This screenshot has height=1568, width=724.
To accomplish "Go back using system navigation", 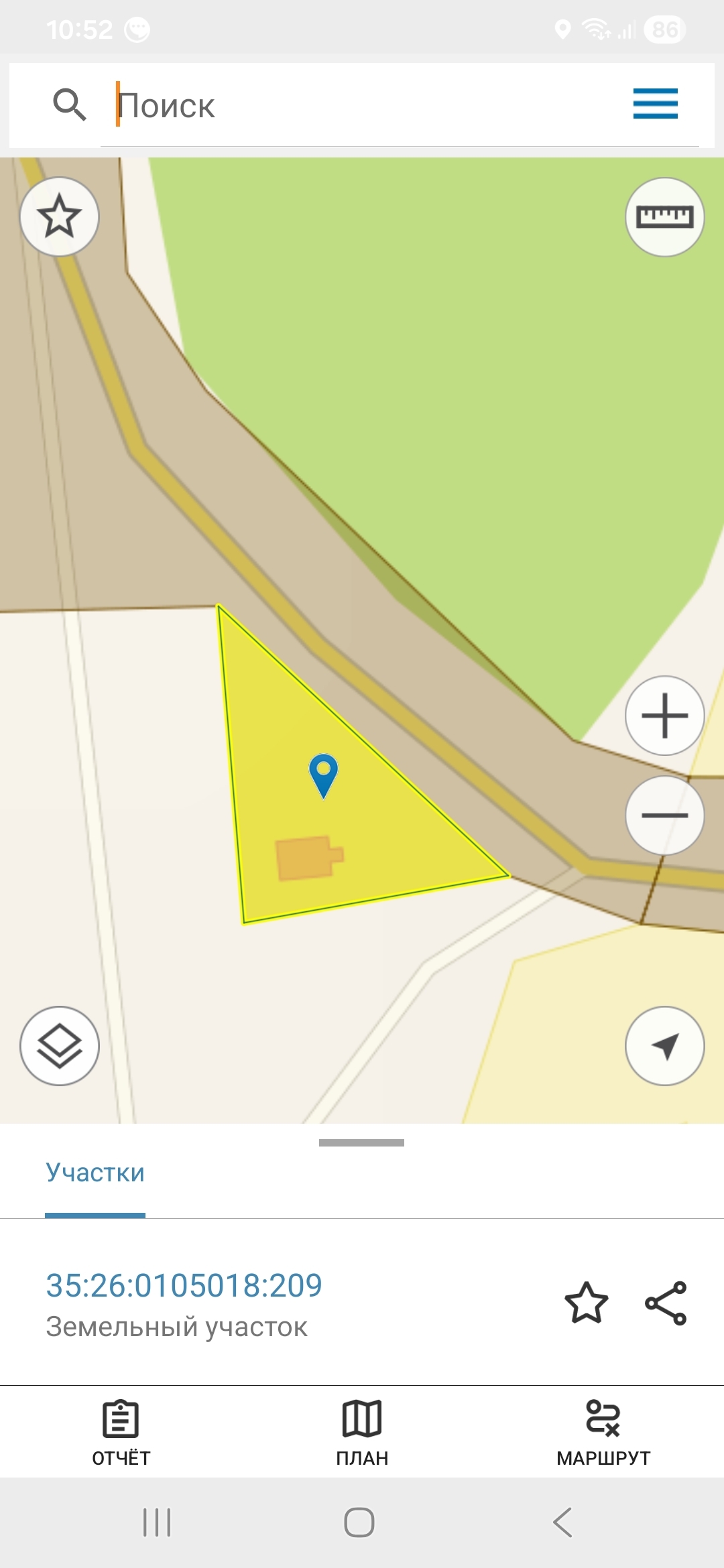I will click(x=563, y=1522).
